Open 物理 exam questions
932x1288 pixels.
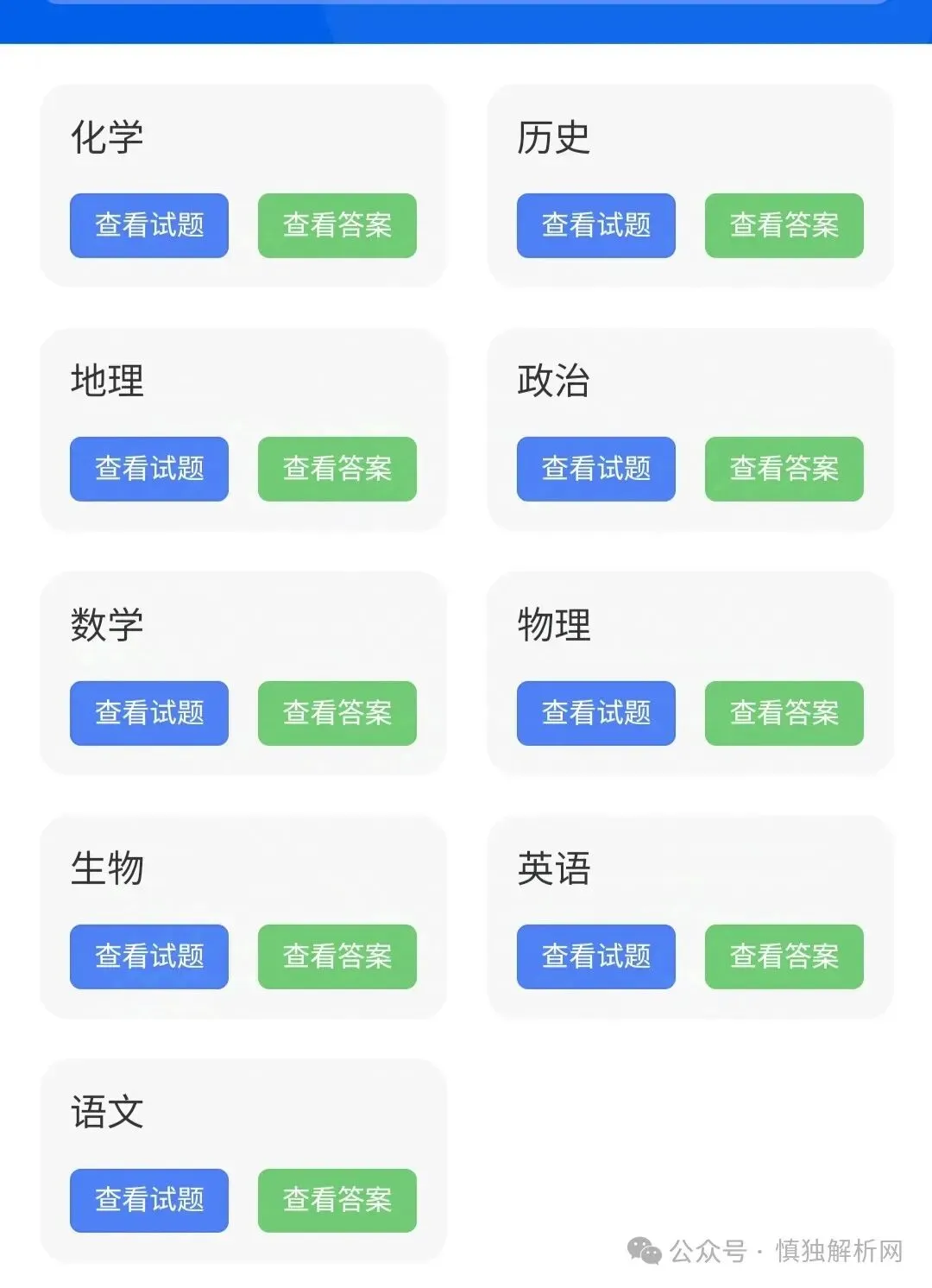(596, 713)
